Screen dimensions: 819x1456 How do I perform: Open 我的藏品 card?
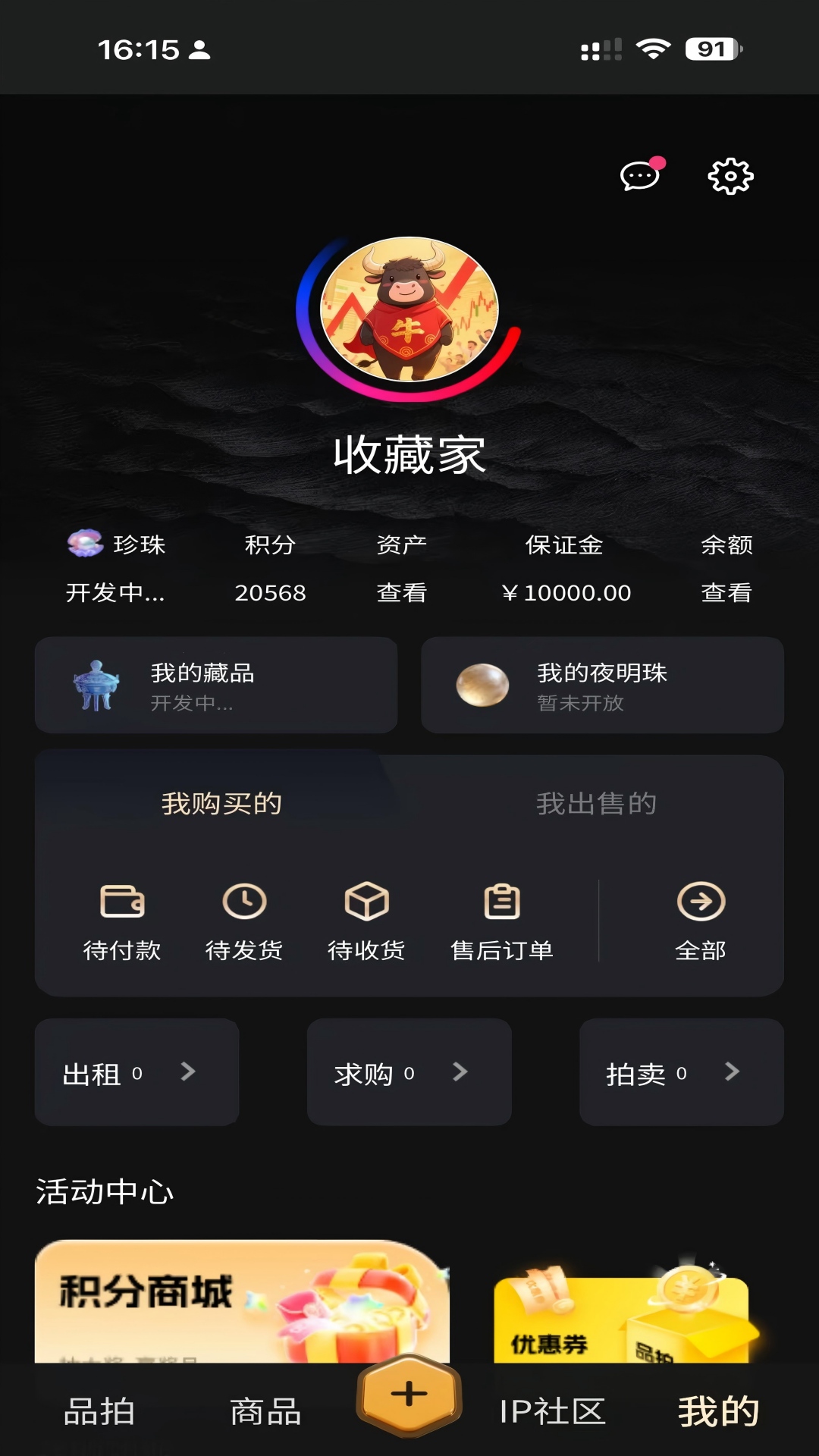coord(215,685)
